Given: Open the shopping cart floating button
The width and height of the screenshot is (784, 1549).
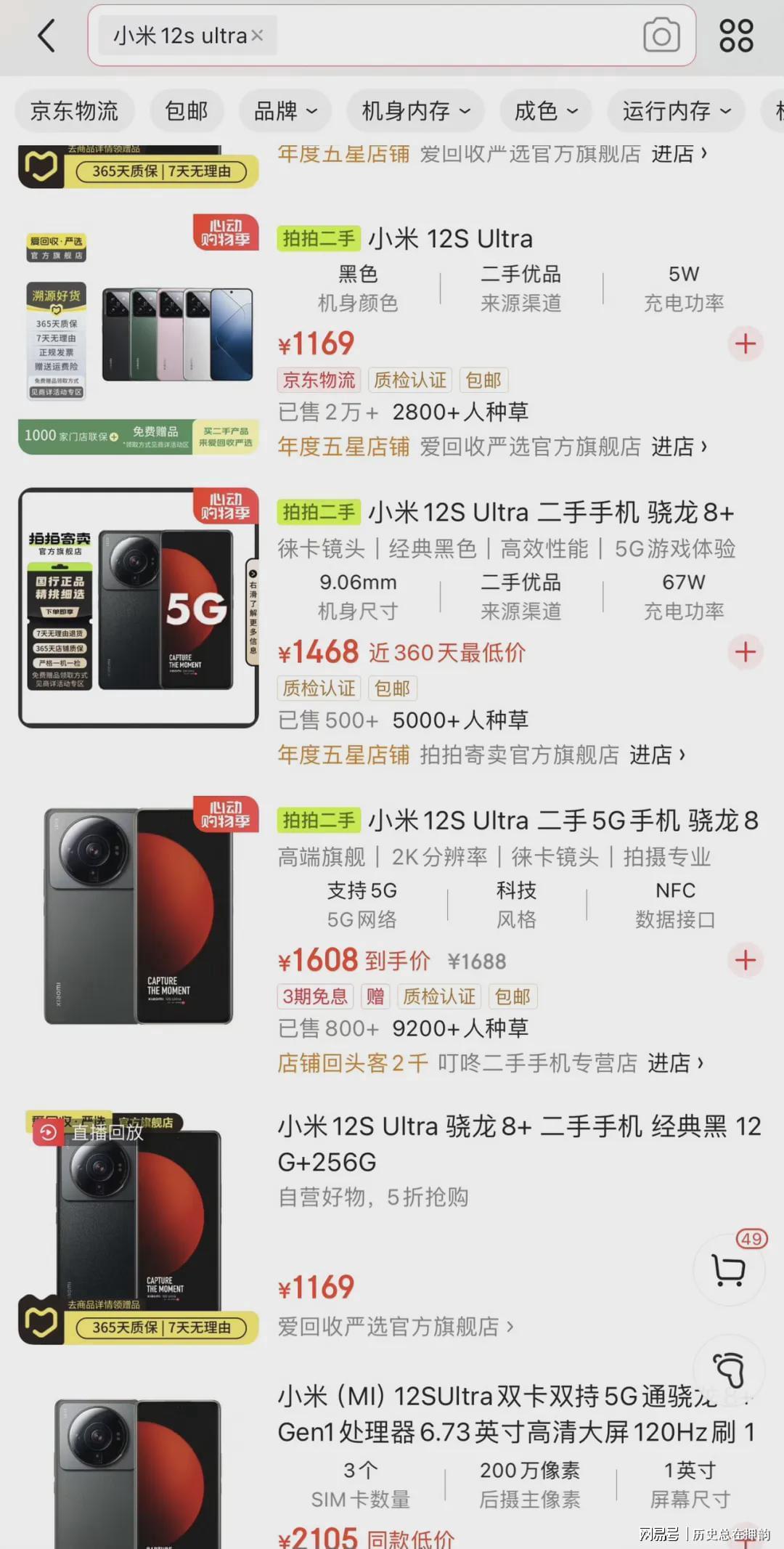Looking at the screenshot, I should [730, 1269].
